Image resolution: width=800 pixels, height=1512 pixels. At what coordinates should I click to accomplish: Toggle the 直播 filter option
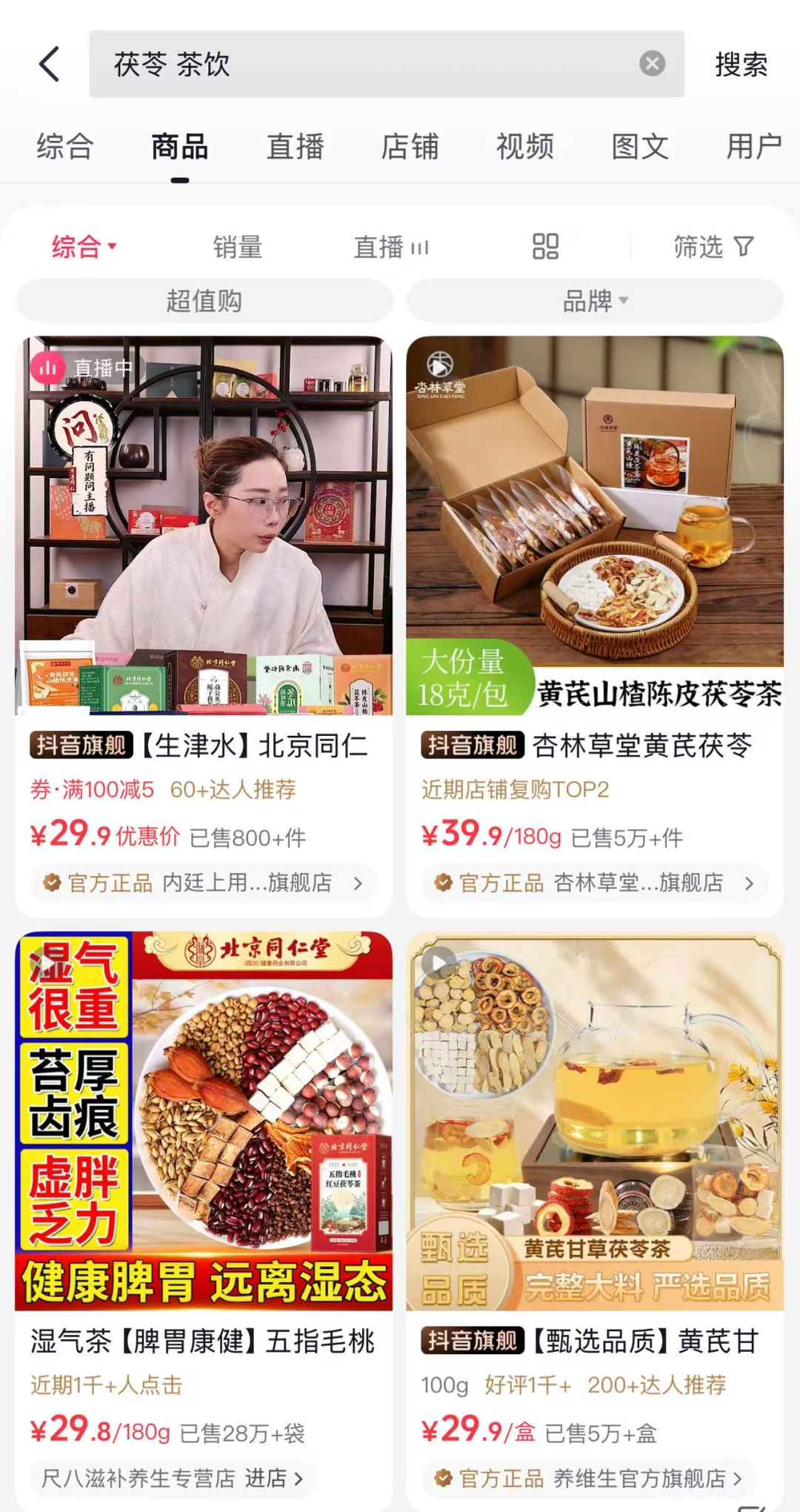pyautogui.click(x=390, y=246)
